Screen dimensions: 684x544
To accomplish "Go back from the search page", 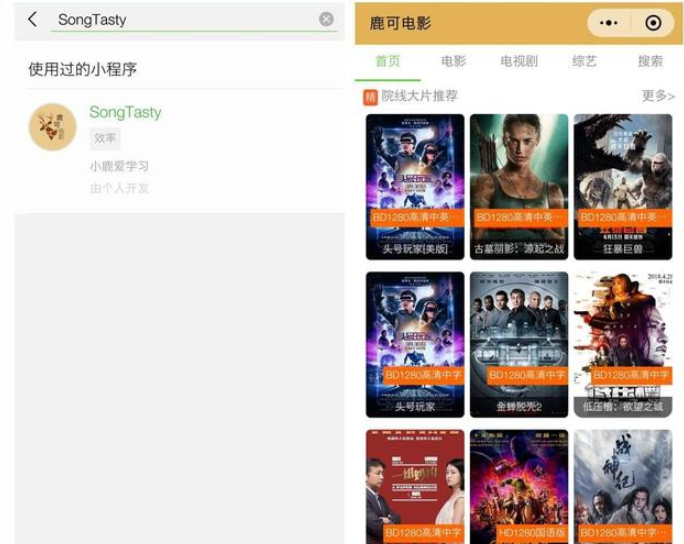I will coord(33,19).
